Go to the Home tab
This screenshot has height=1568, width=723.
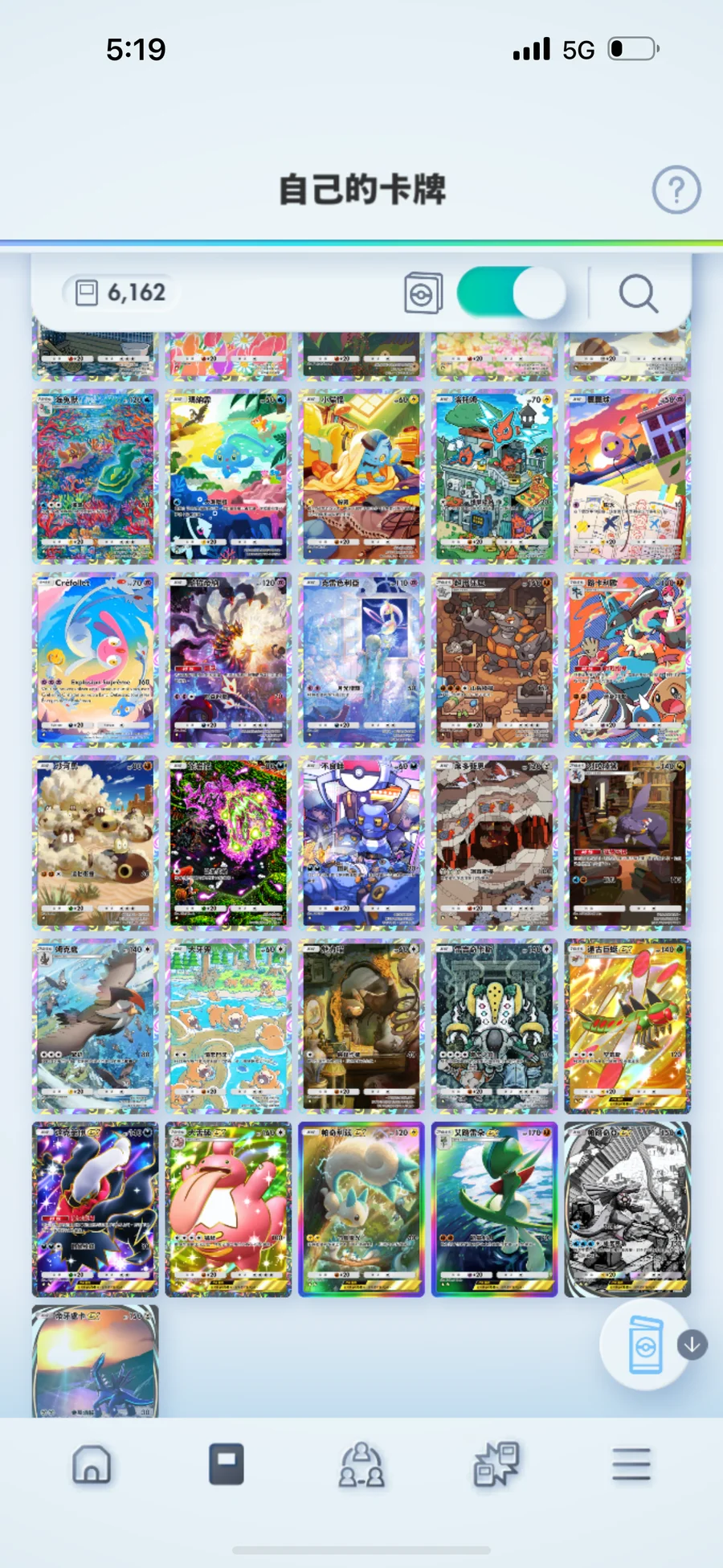[x=92, y=1464]
